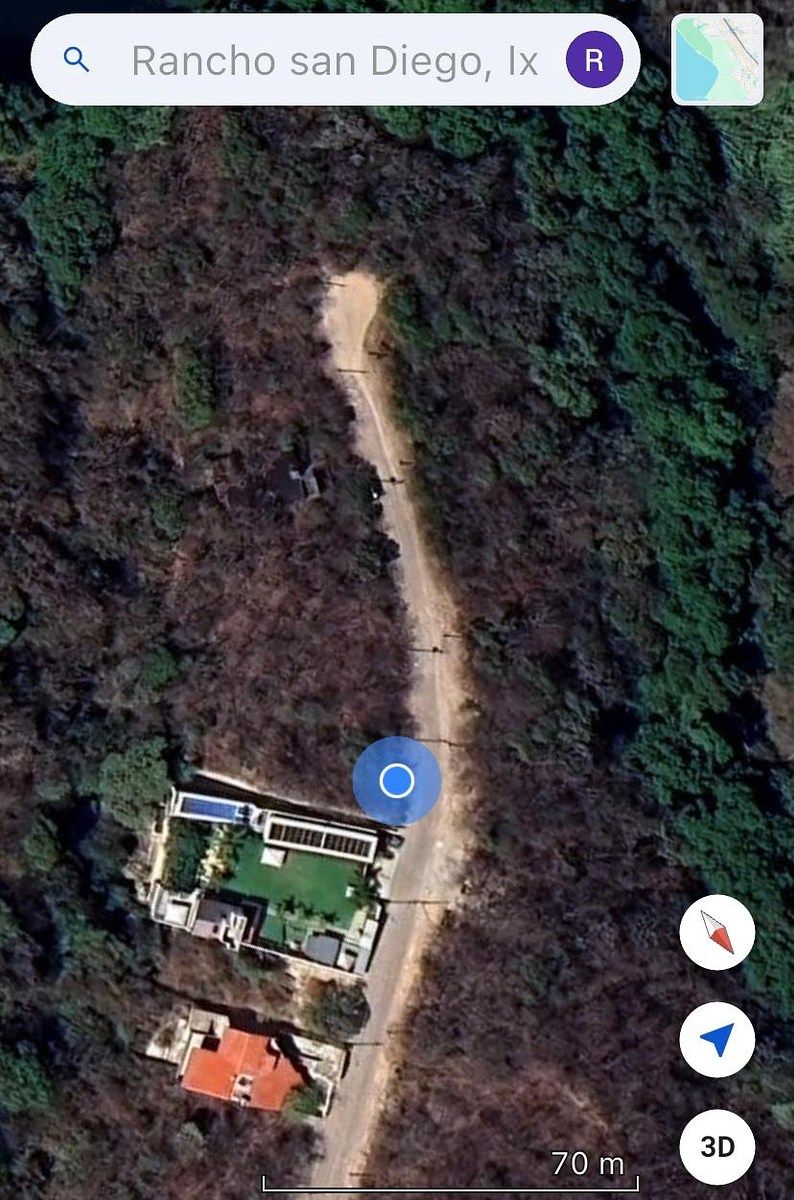Switch to 3D view
Viewport: 794px width, 1200px height.
click(717, 1147)
